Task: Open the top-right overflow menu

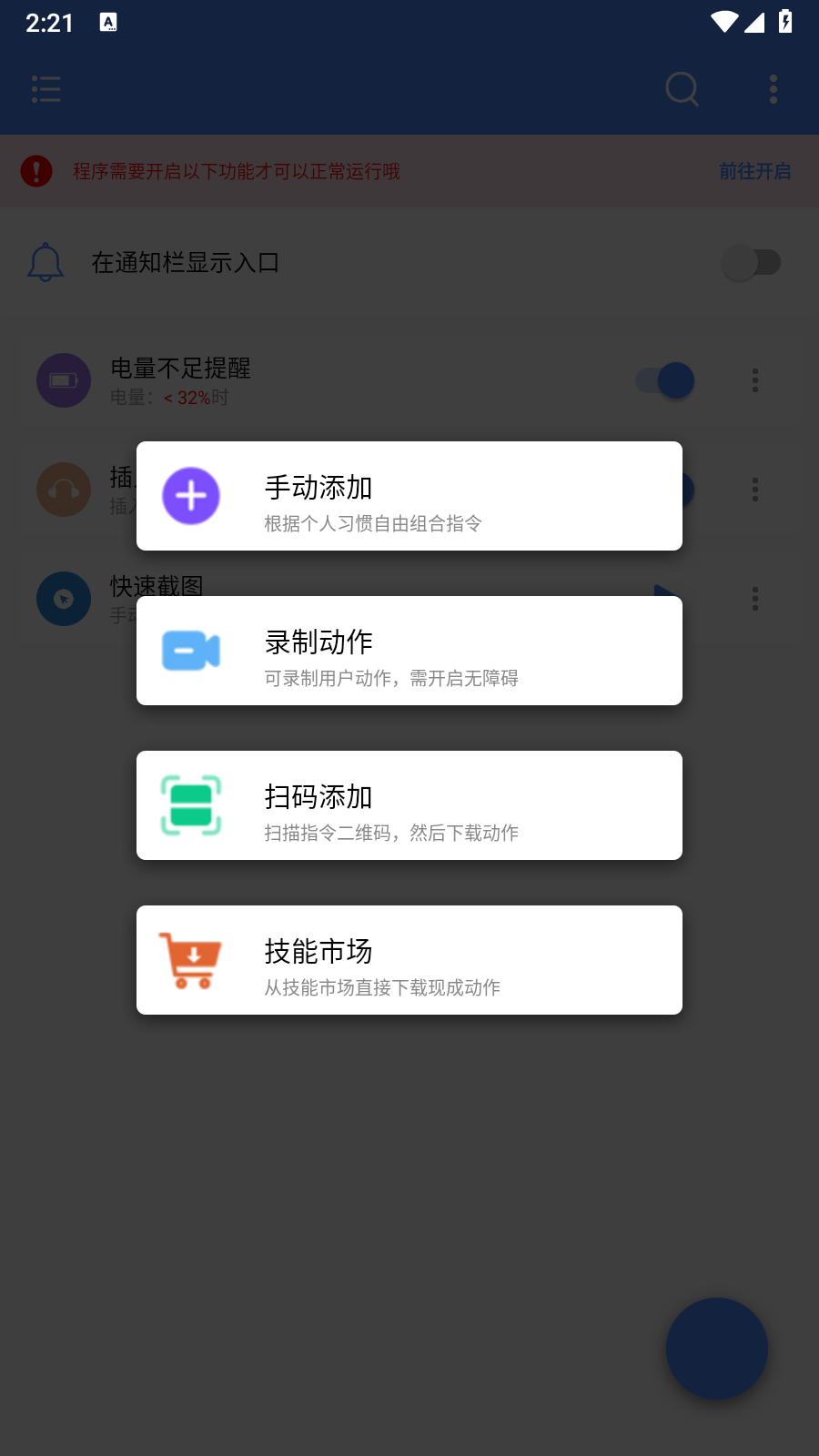Action: (773, 88)
